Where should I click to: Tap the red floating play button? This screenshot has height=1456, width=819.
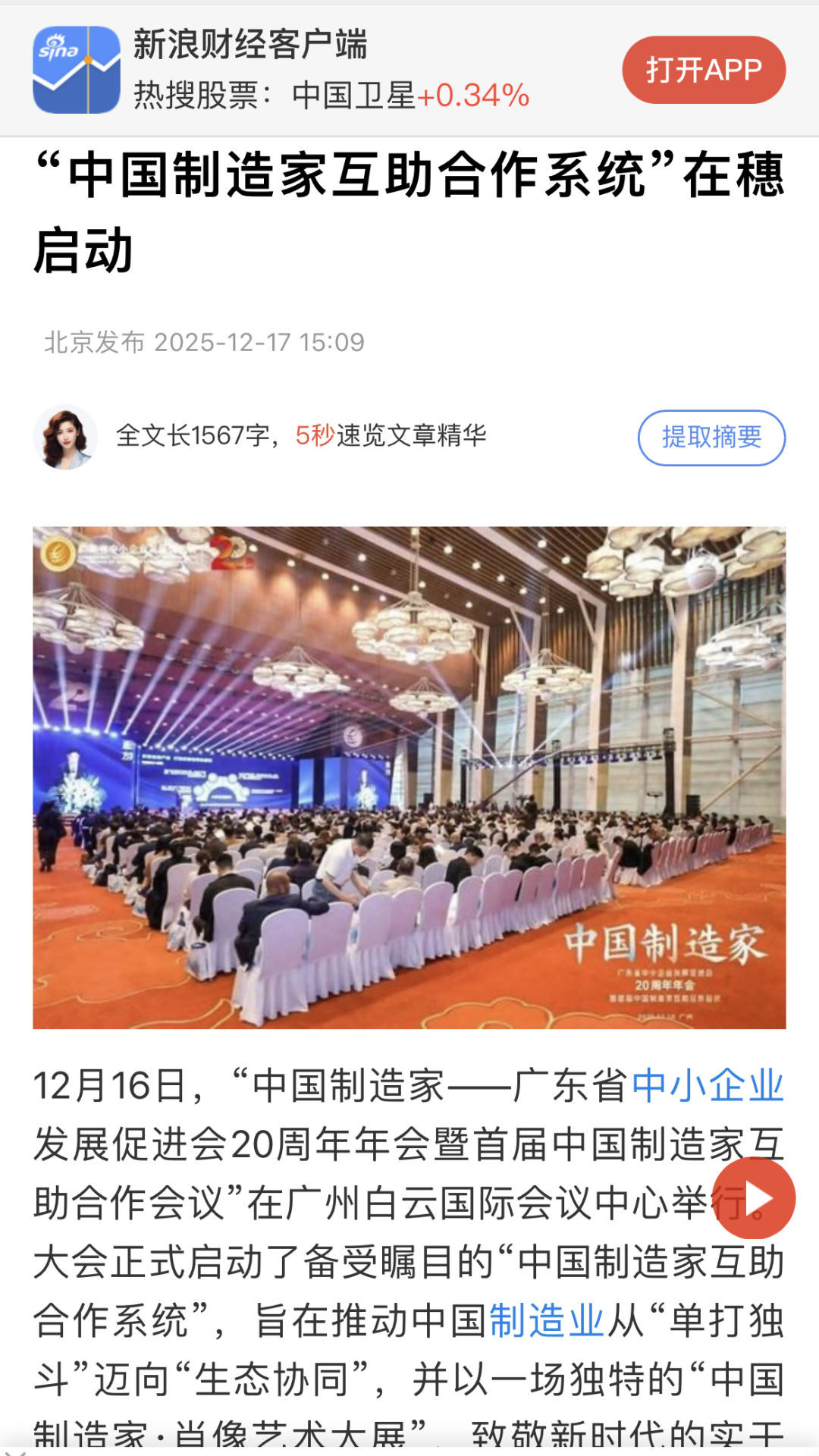click(x=755, y=1199)
